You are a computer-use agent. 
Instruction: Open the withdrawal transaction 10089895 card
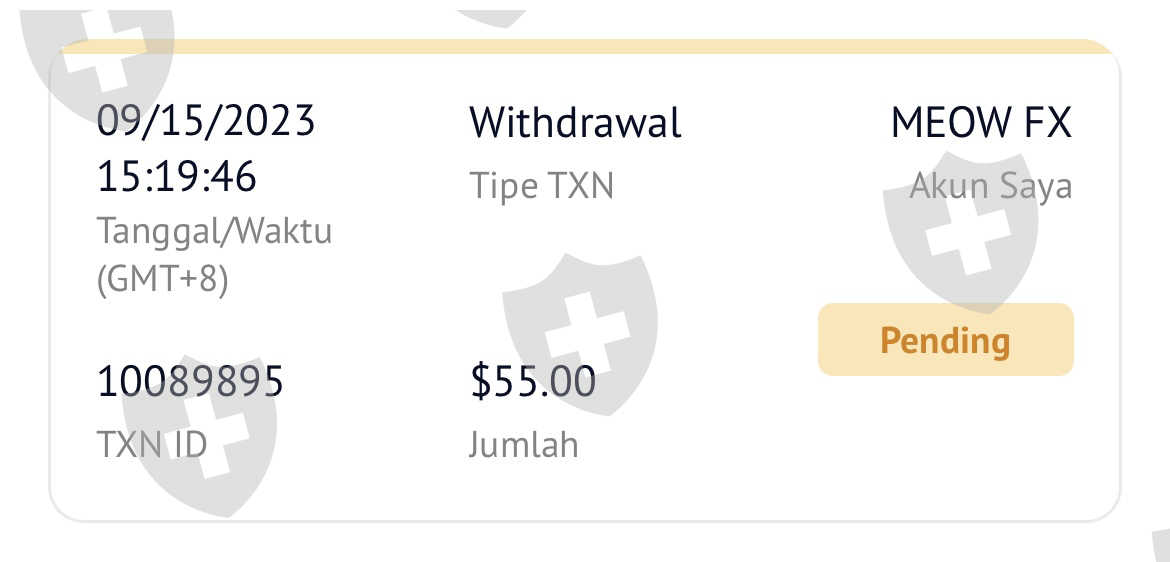584,280
